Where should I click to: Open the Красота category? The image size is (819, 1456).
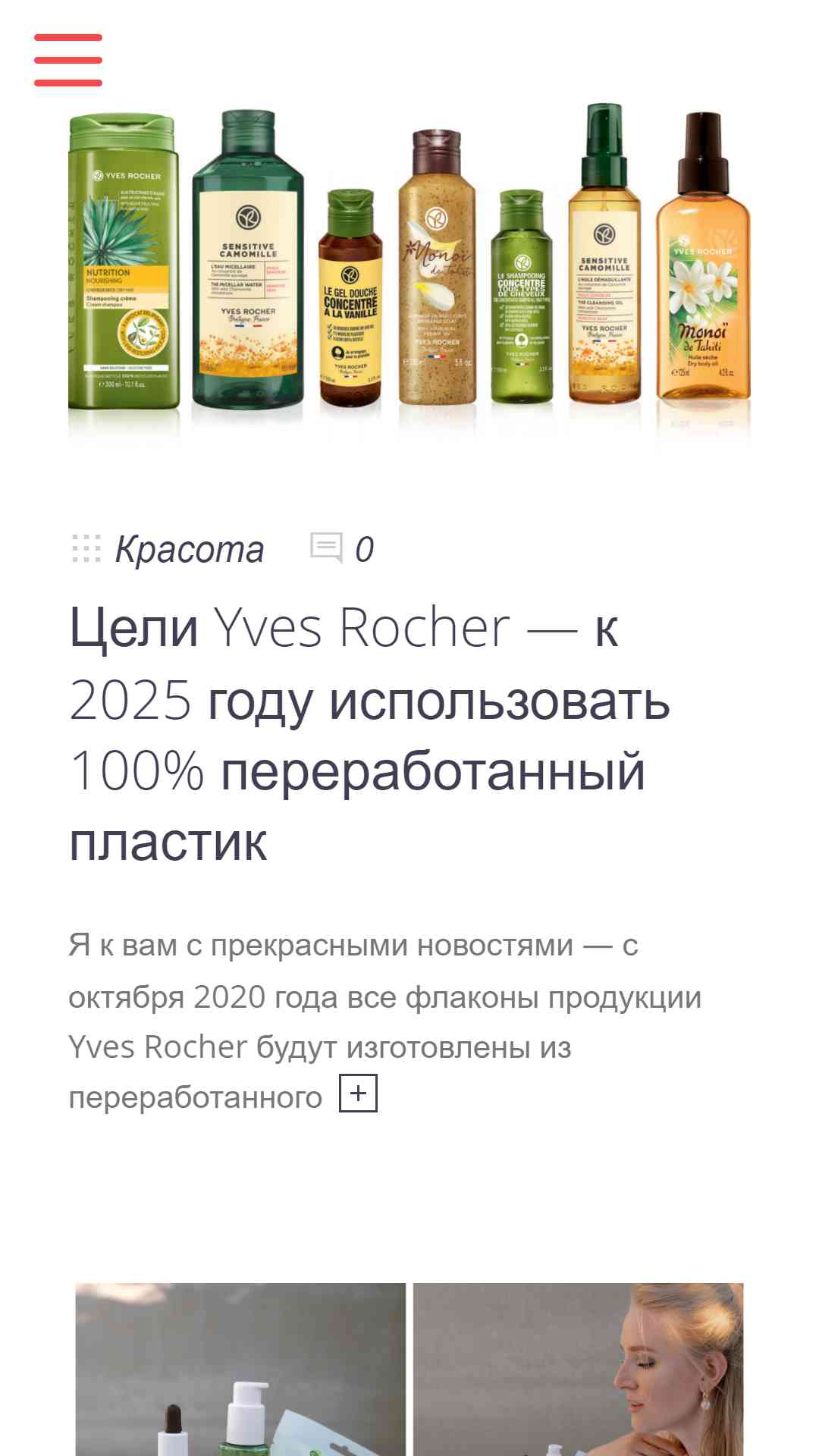tap(189, 549)
